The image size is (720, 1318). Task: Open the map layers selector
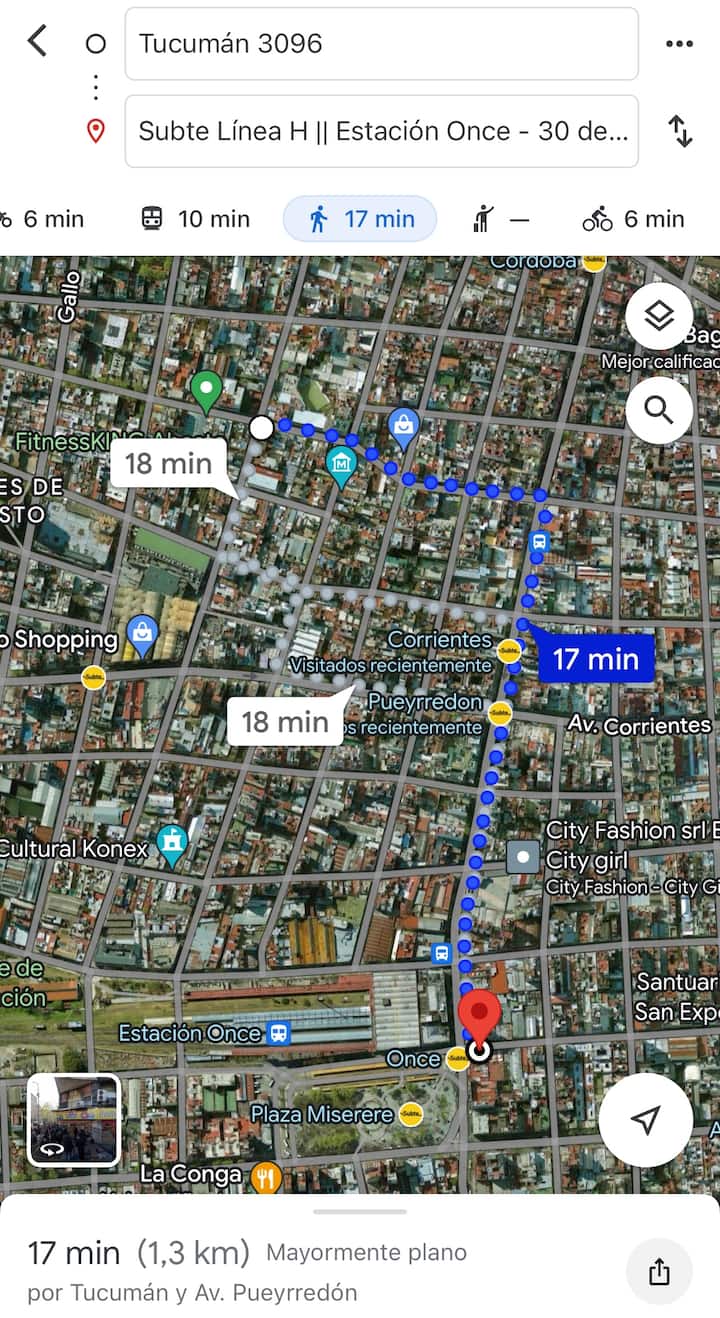pyautogui.click(x=659, y=317)
